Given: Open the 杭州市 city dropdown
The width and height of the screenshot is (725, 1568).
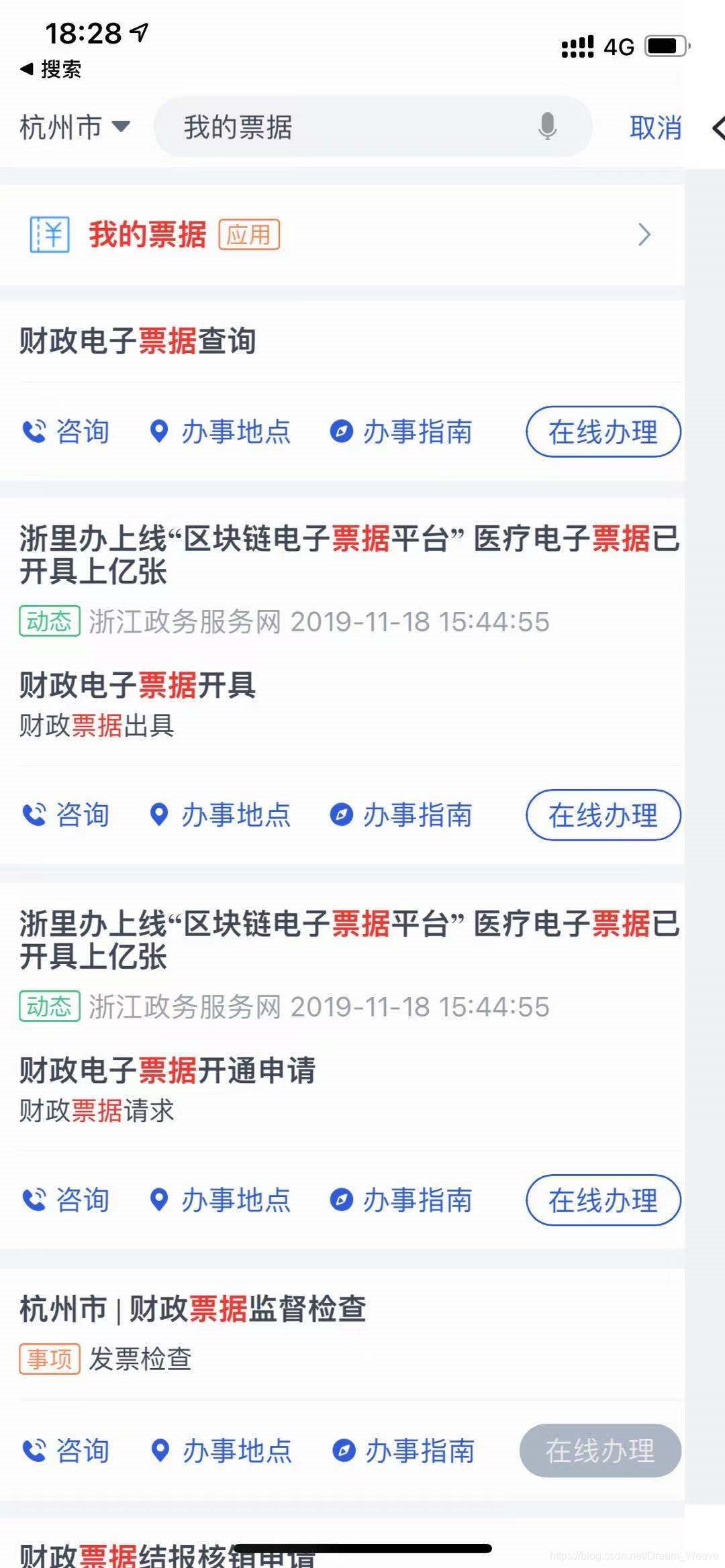Looking at the screenshot, I should 74,127.
